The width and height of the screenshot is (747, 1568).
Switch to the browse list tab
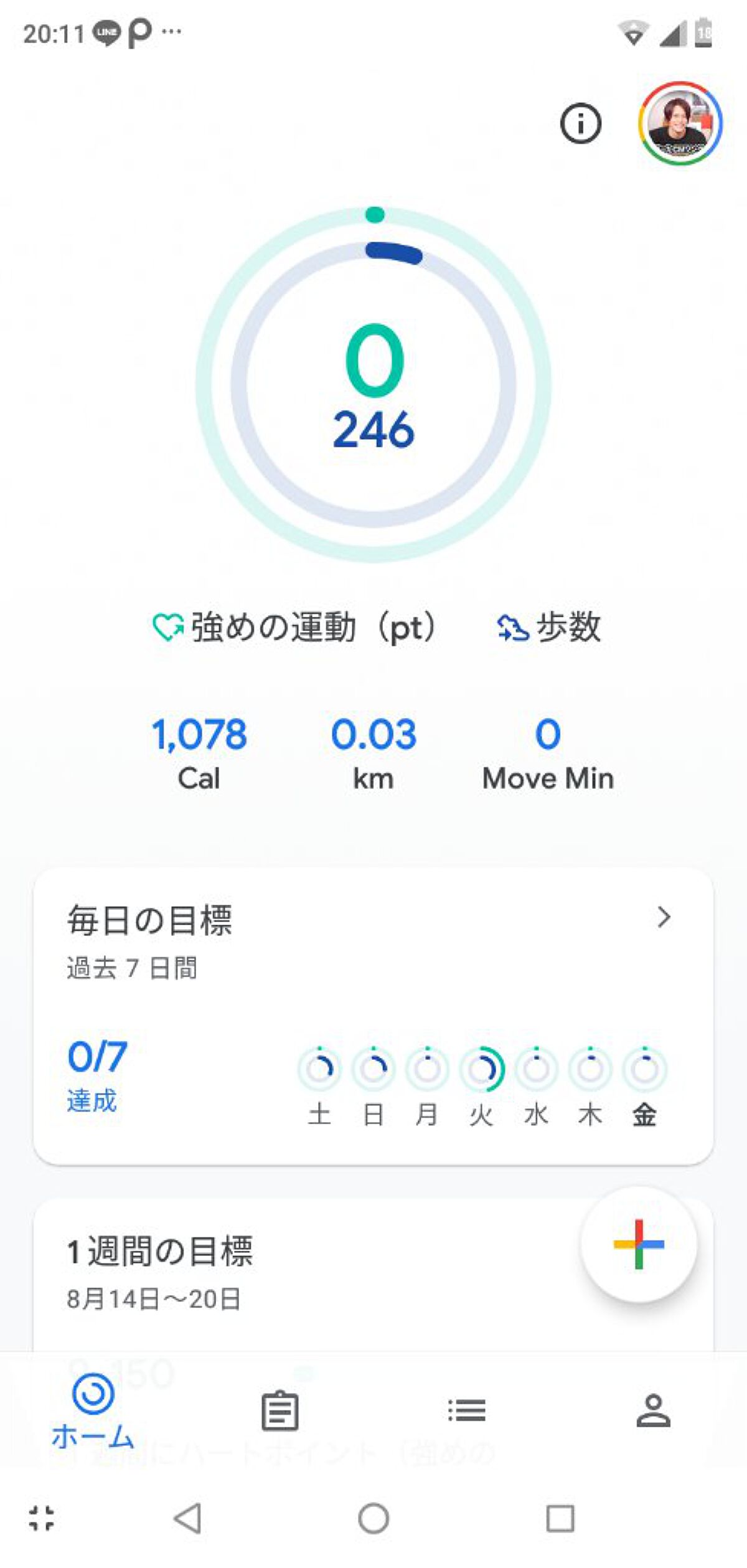pos(467,1410)
